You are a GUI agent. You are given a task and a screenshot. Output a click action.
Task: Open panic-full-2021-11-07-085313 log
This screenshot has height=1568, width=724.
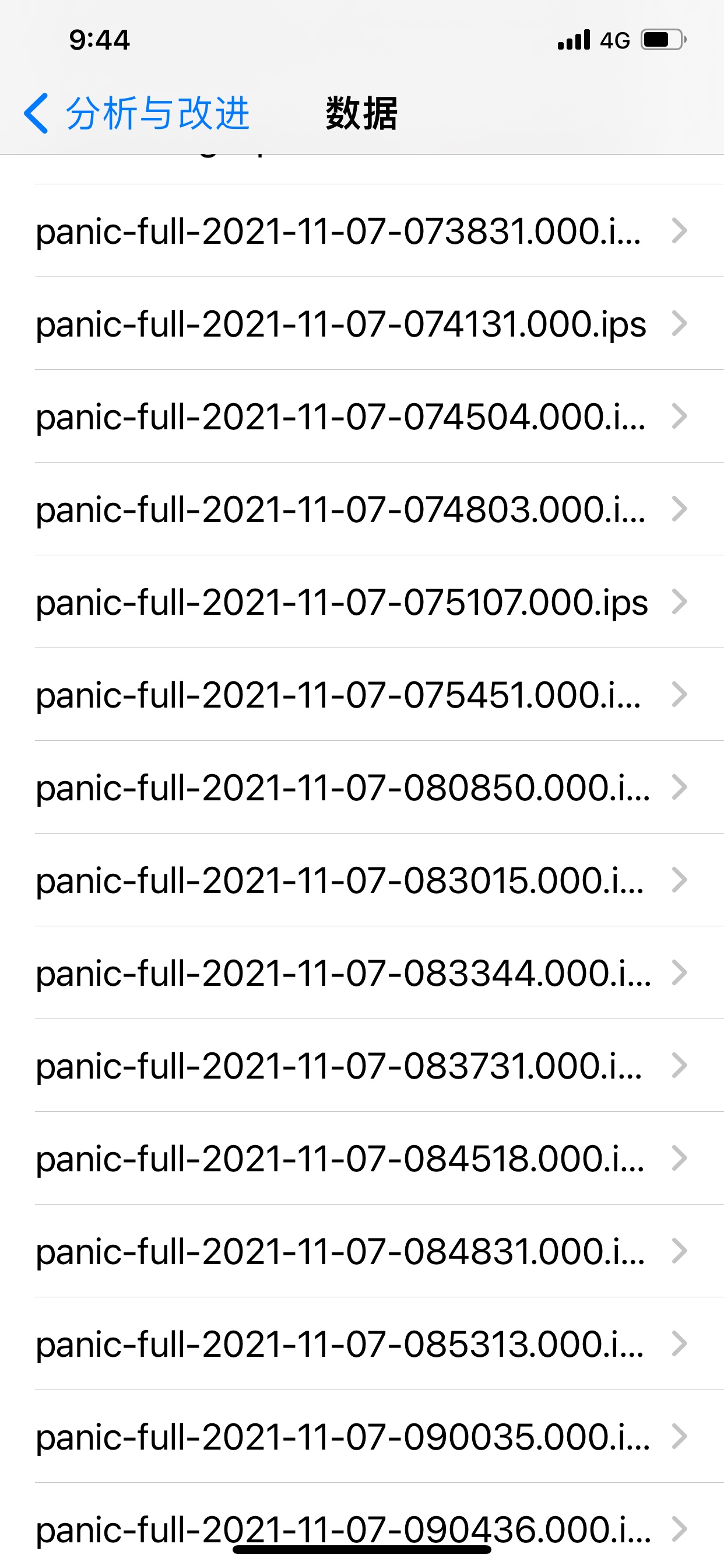[362, 1343]
